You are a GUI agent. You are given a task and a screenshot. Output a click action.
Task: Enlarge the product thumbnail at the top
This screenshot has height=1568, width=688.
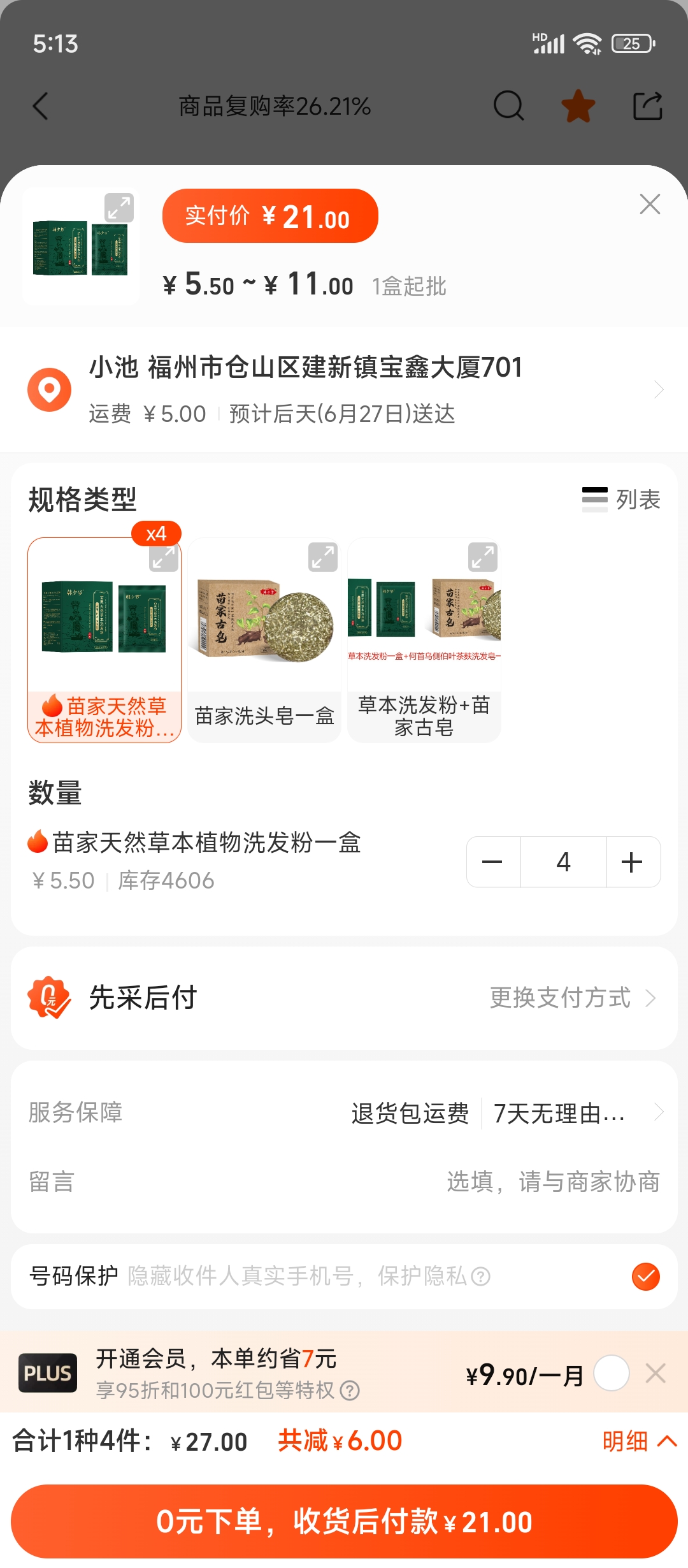[119, 208]
